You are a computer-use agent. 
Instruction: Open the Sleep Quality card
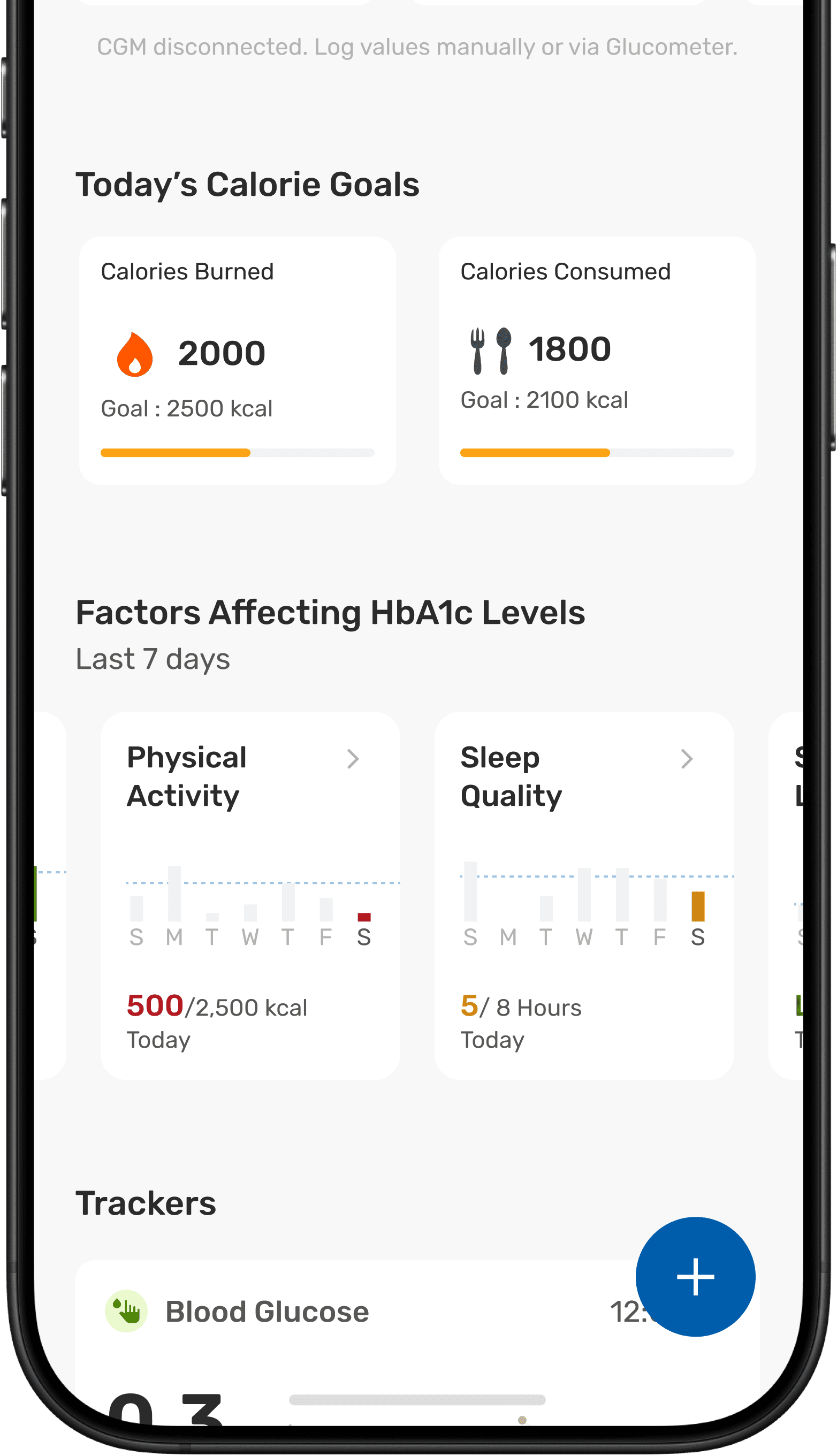[584, 896]
